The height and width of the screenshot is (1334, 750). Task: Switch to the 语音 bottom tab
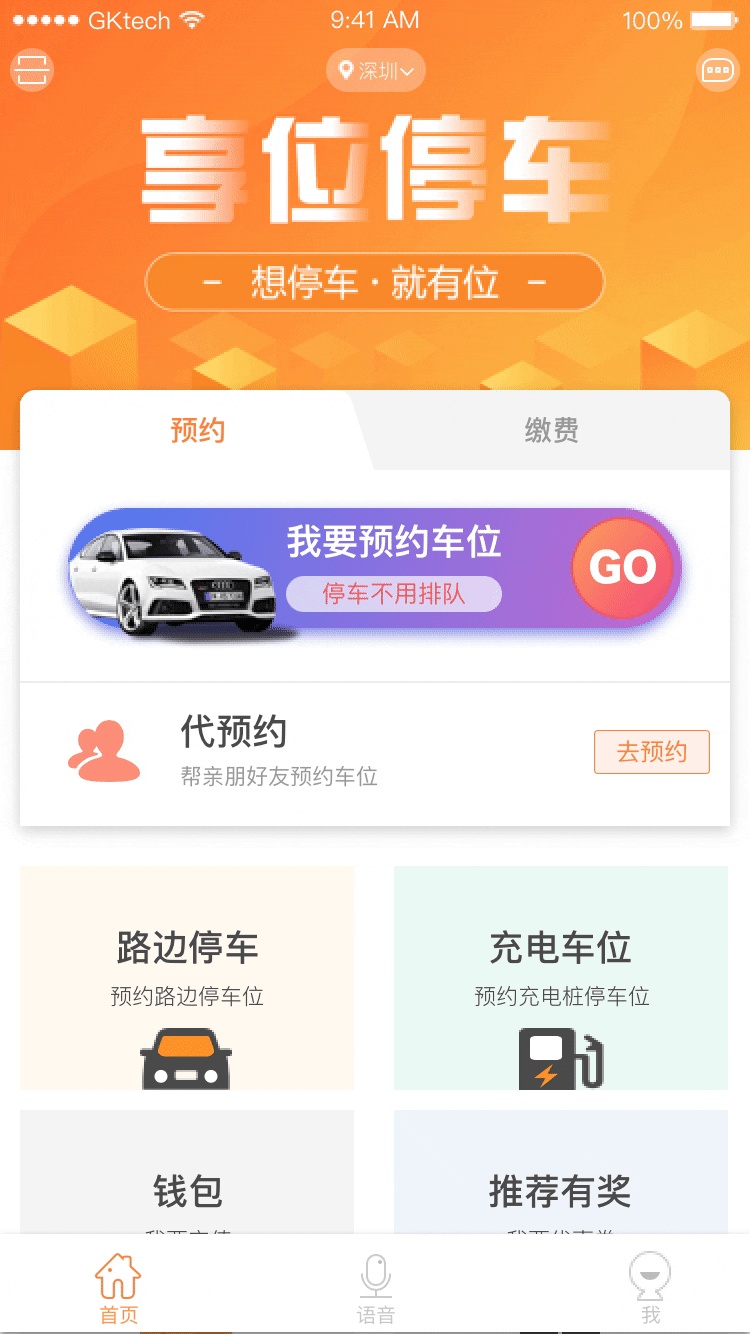376,1289
